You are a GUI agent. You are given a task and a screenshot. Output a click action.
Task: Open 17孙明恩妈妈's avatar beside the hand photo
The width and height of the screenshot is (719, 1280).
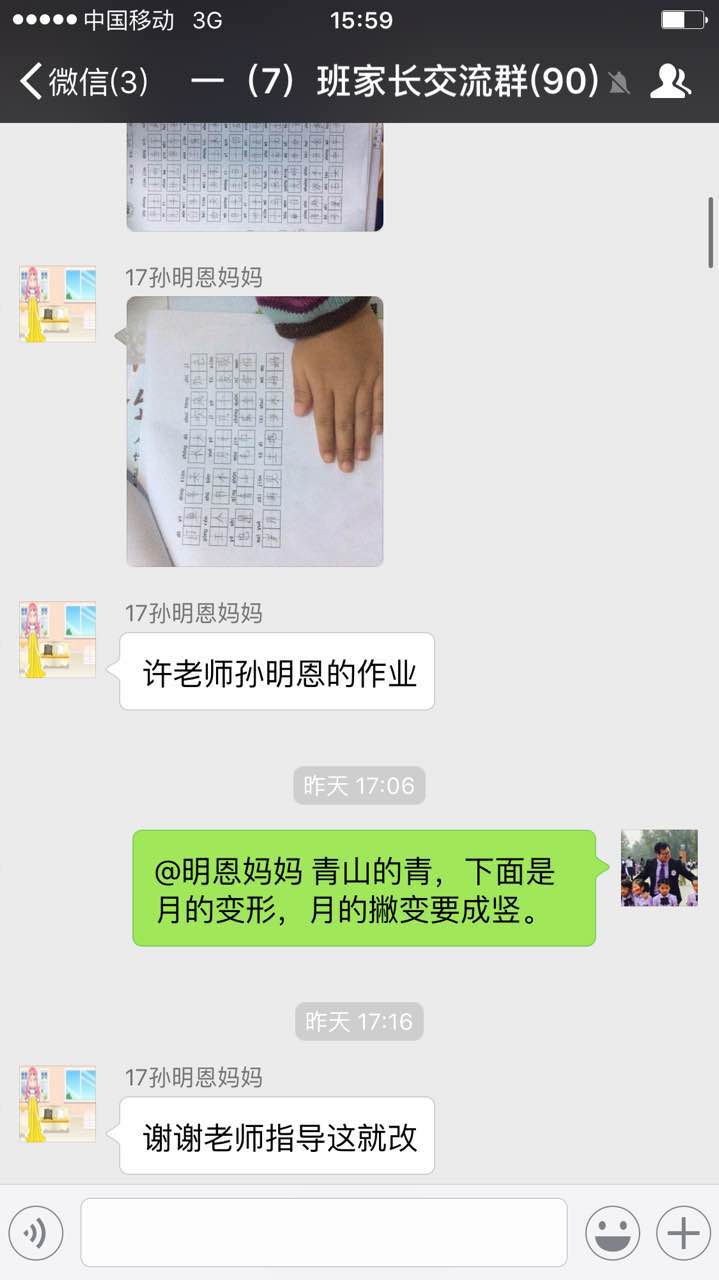(x=57, y=304)
